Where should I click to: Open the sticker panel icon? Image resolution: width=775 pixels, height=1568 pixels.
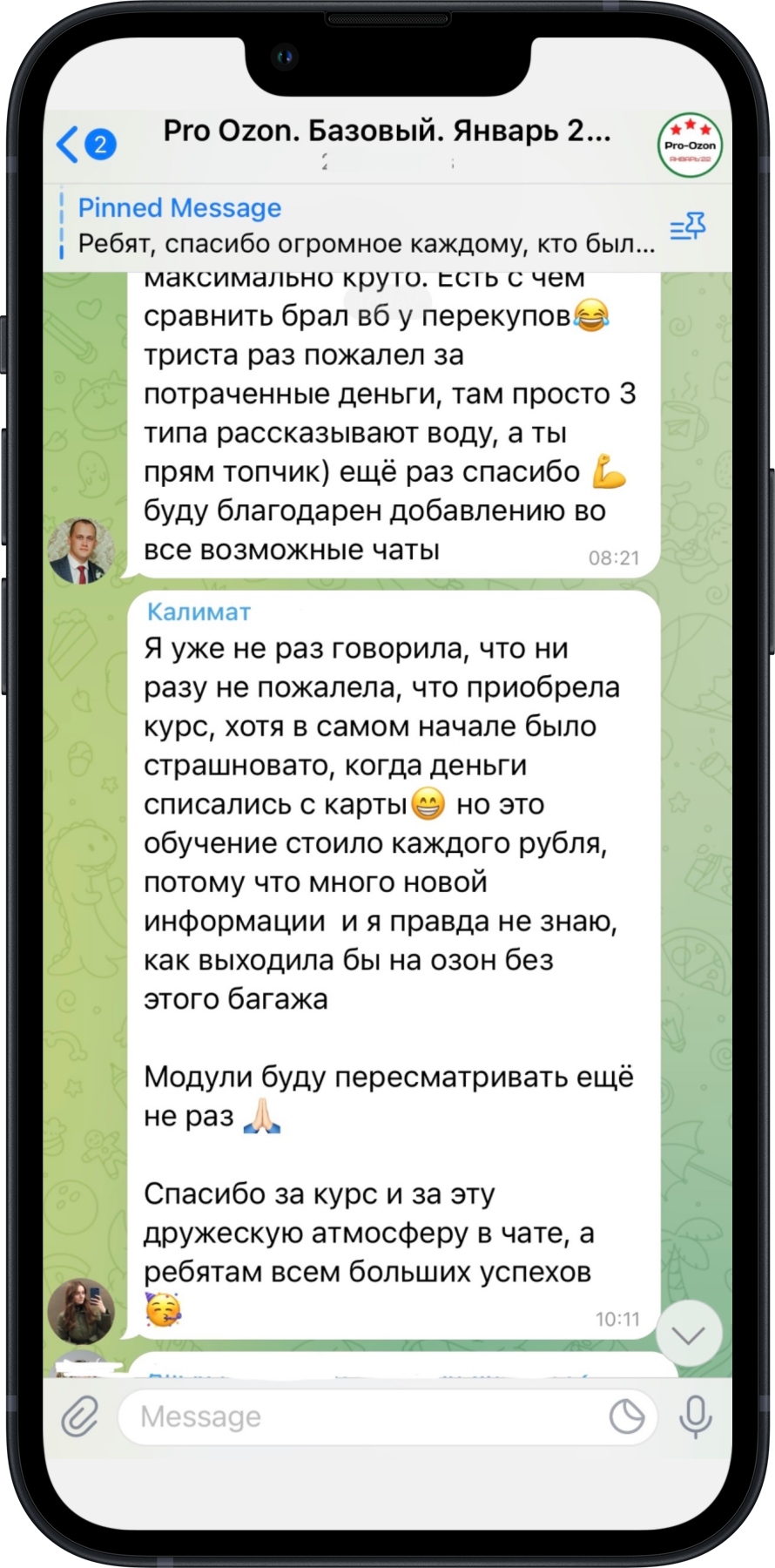[627, 1416]
